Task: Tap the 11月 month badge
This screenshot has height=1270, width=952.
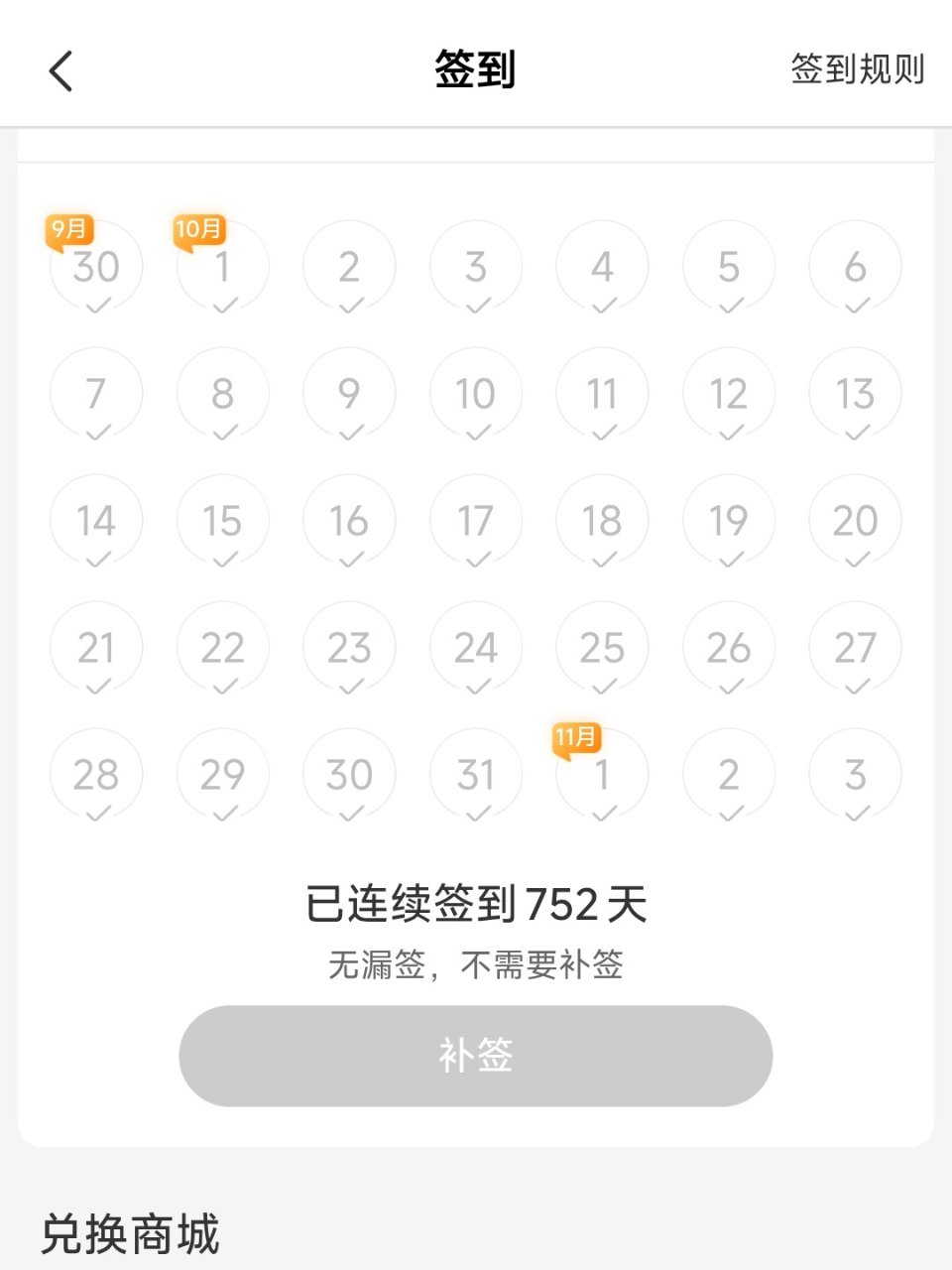Action: pyautogui.click(x=575, y=737)
